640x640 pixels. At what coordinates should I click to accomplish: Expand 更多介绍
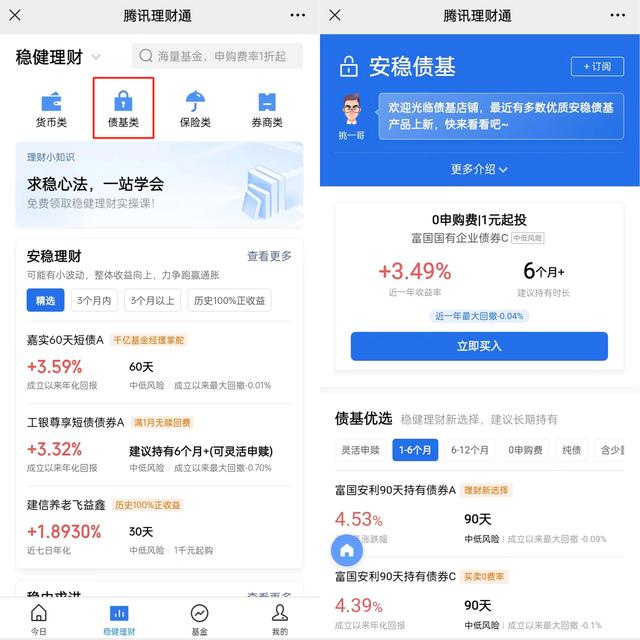click(x=479, y=169)
